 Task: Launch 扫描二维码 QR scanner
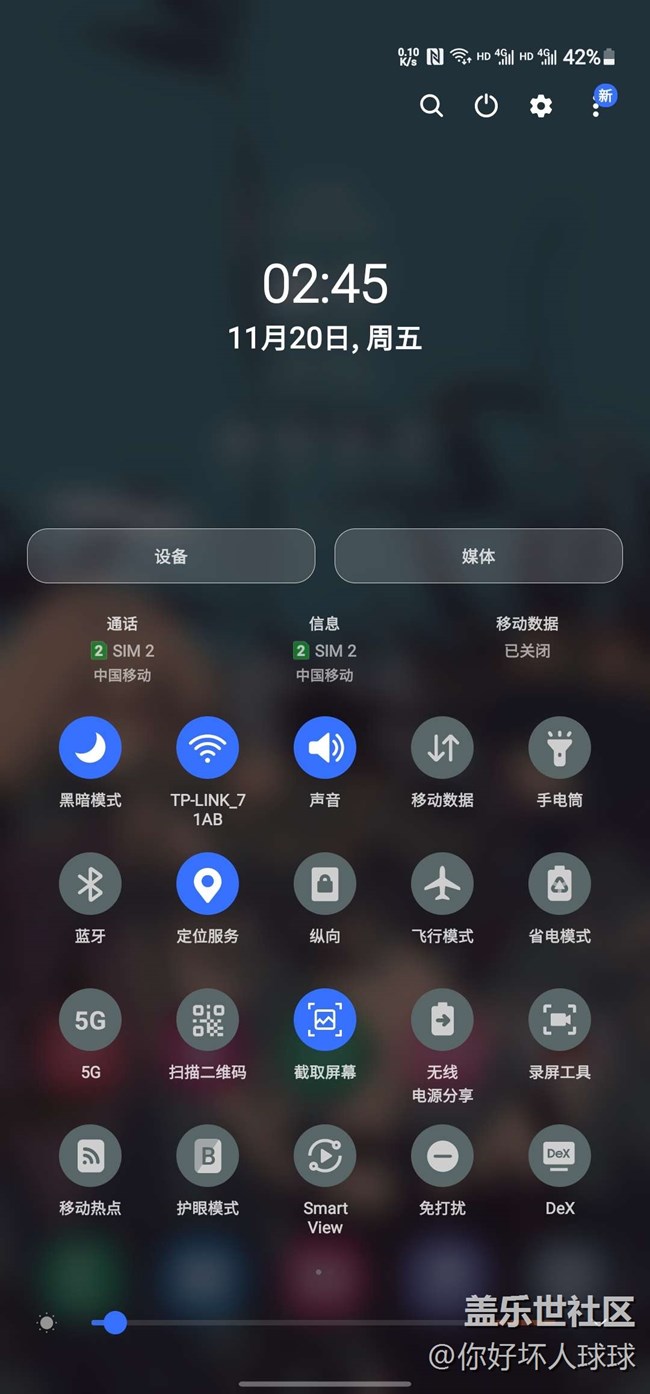tap(207, 1020)
